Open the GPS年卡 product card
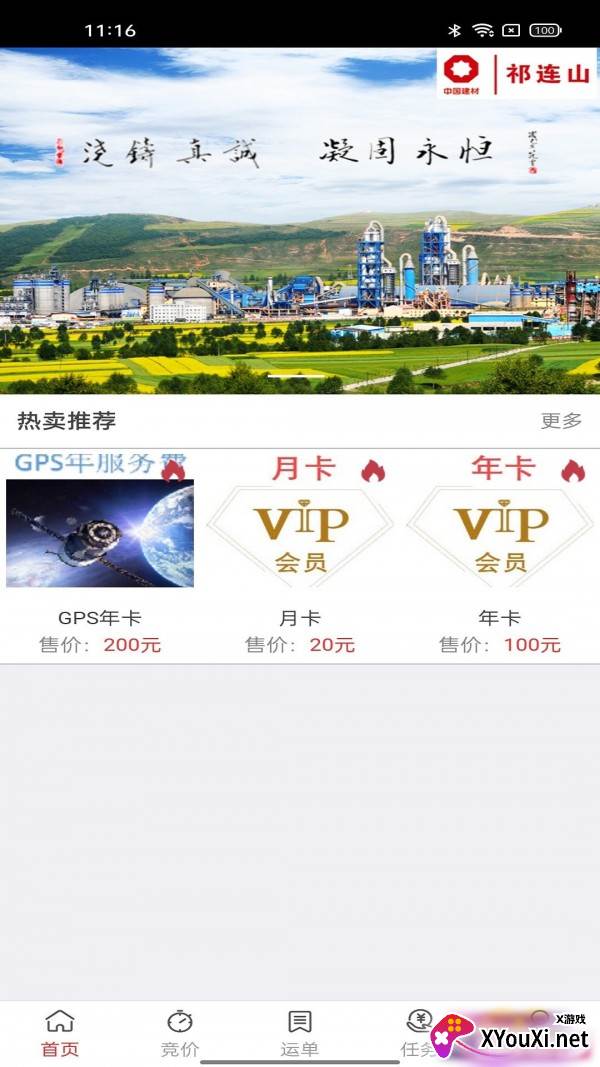Viewport: 600px width, 1067px height. (x=100, y=555)
